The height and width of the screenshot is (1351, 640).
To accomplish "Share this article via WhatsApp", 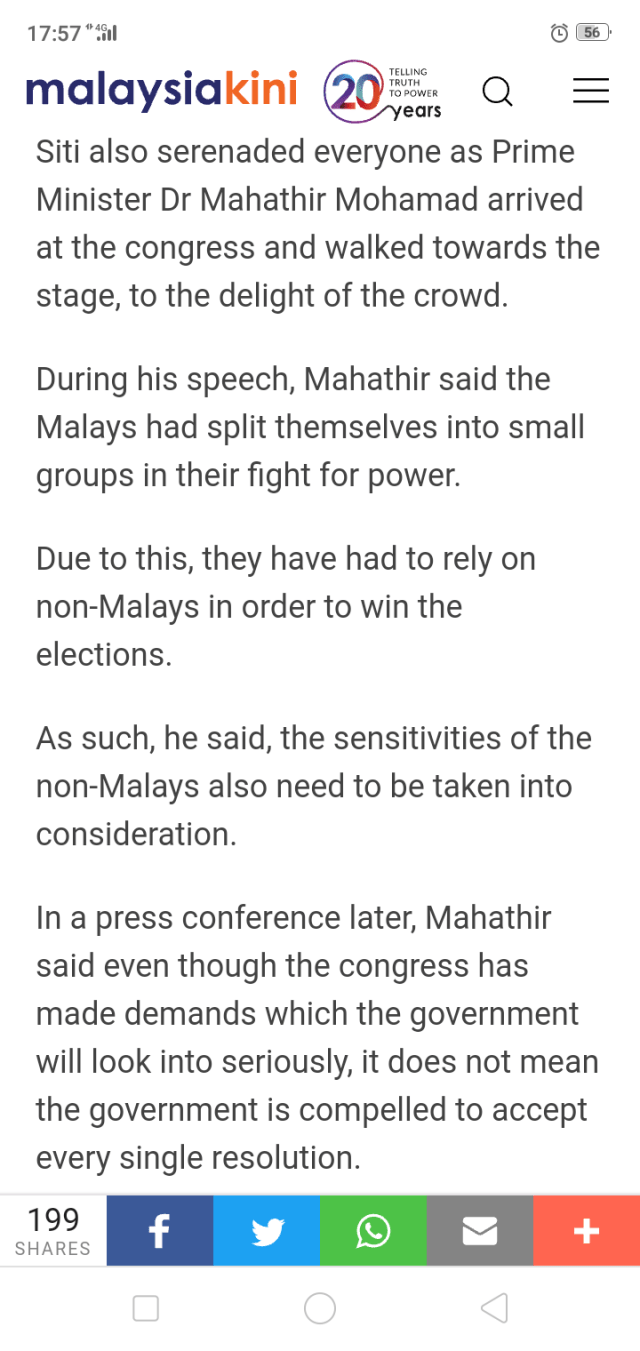I will (x=373, y=1231).
